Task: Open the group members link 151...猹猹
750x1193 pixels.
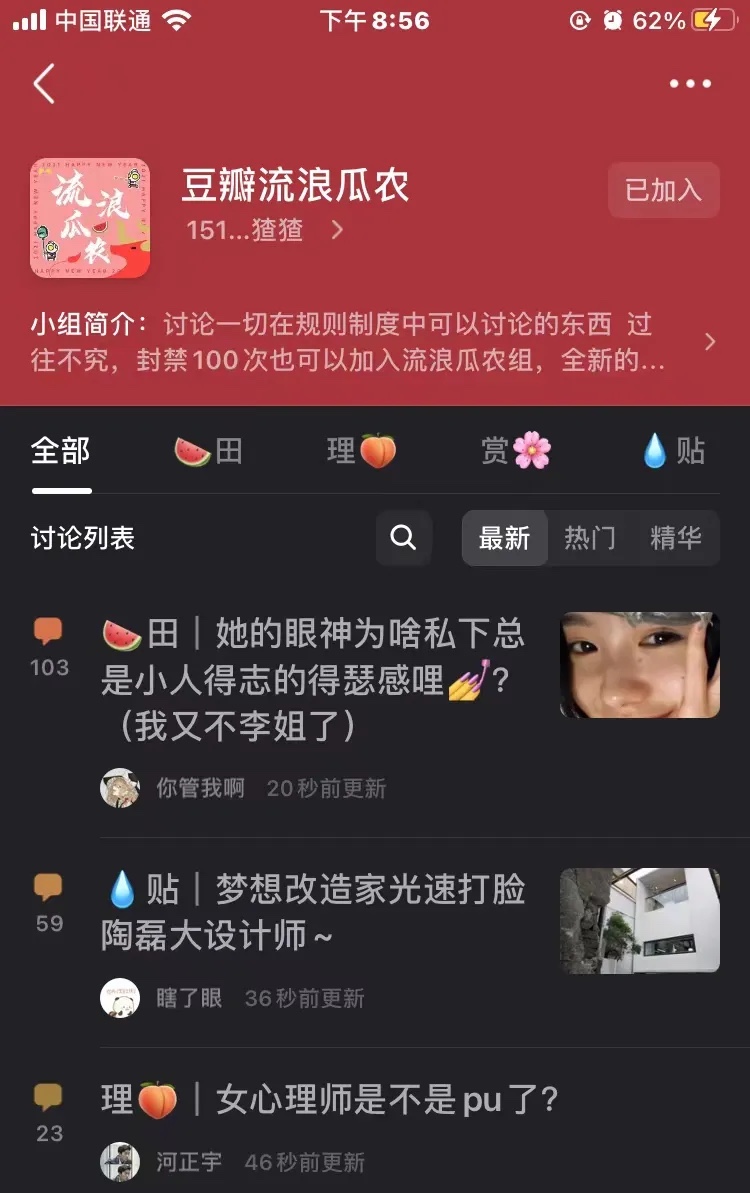Action: (264, 230)
